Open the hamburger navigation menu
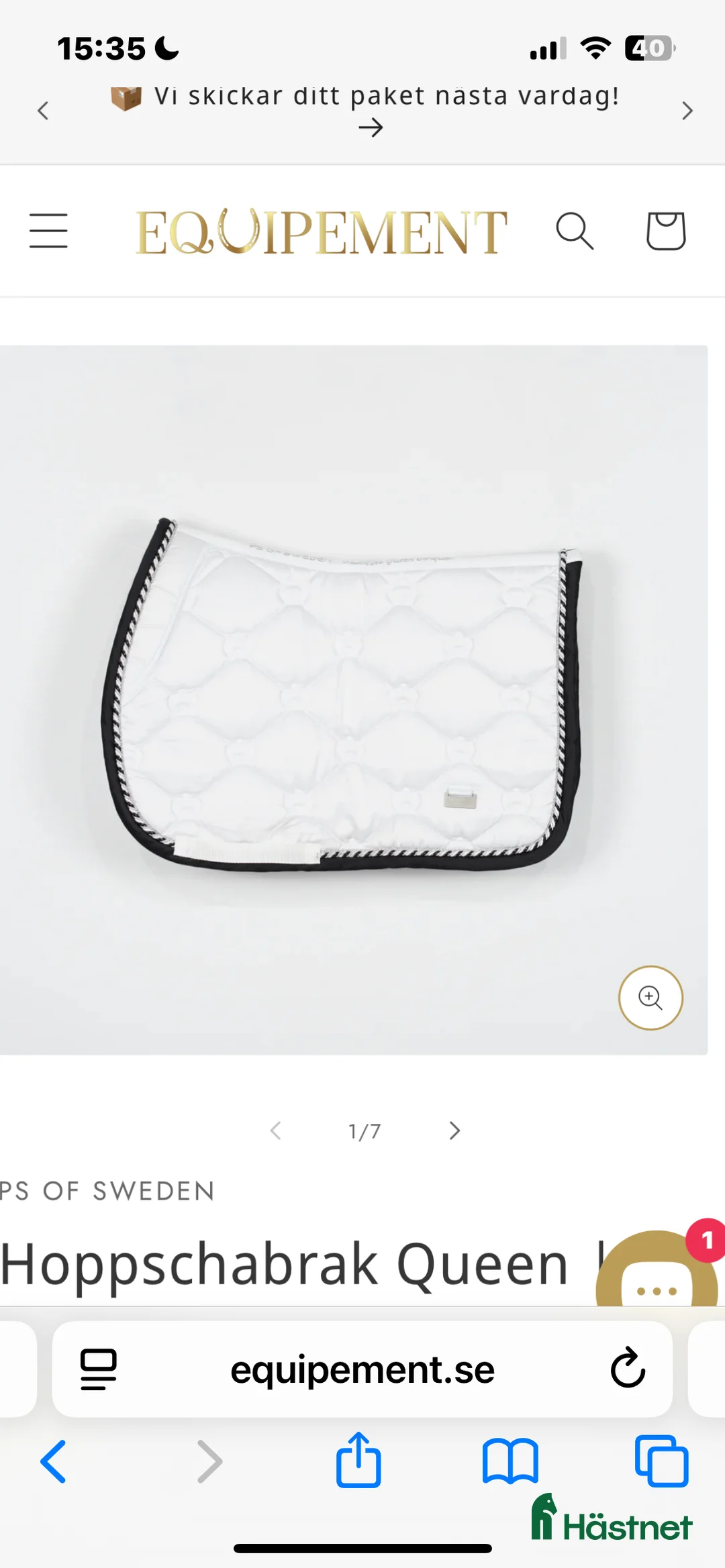 click(48, 231)
